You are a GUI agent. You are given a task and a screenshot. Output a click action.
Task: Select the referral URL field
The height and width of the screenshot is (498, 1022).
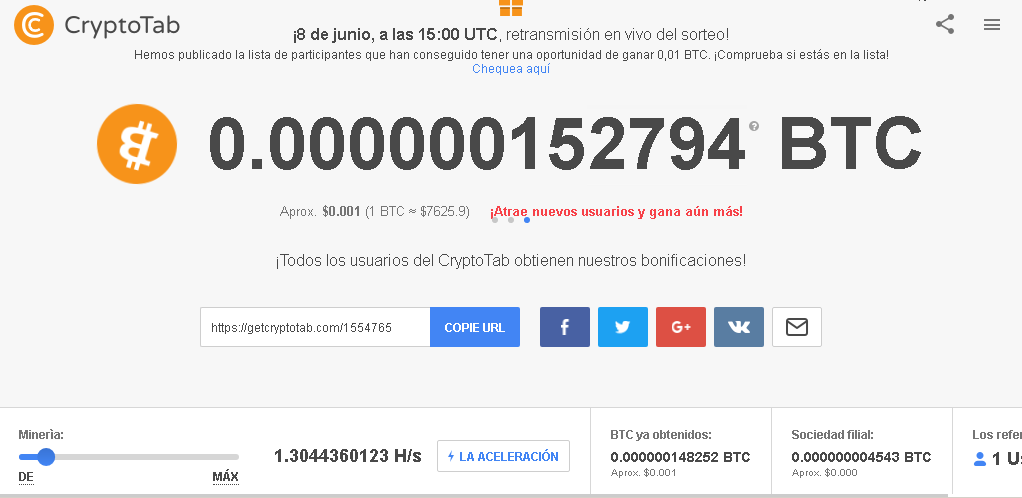pyautogui.click(x=315, y=327)
